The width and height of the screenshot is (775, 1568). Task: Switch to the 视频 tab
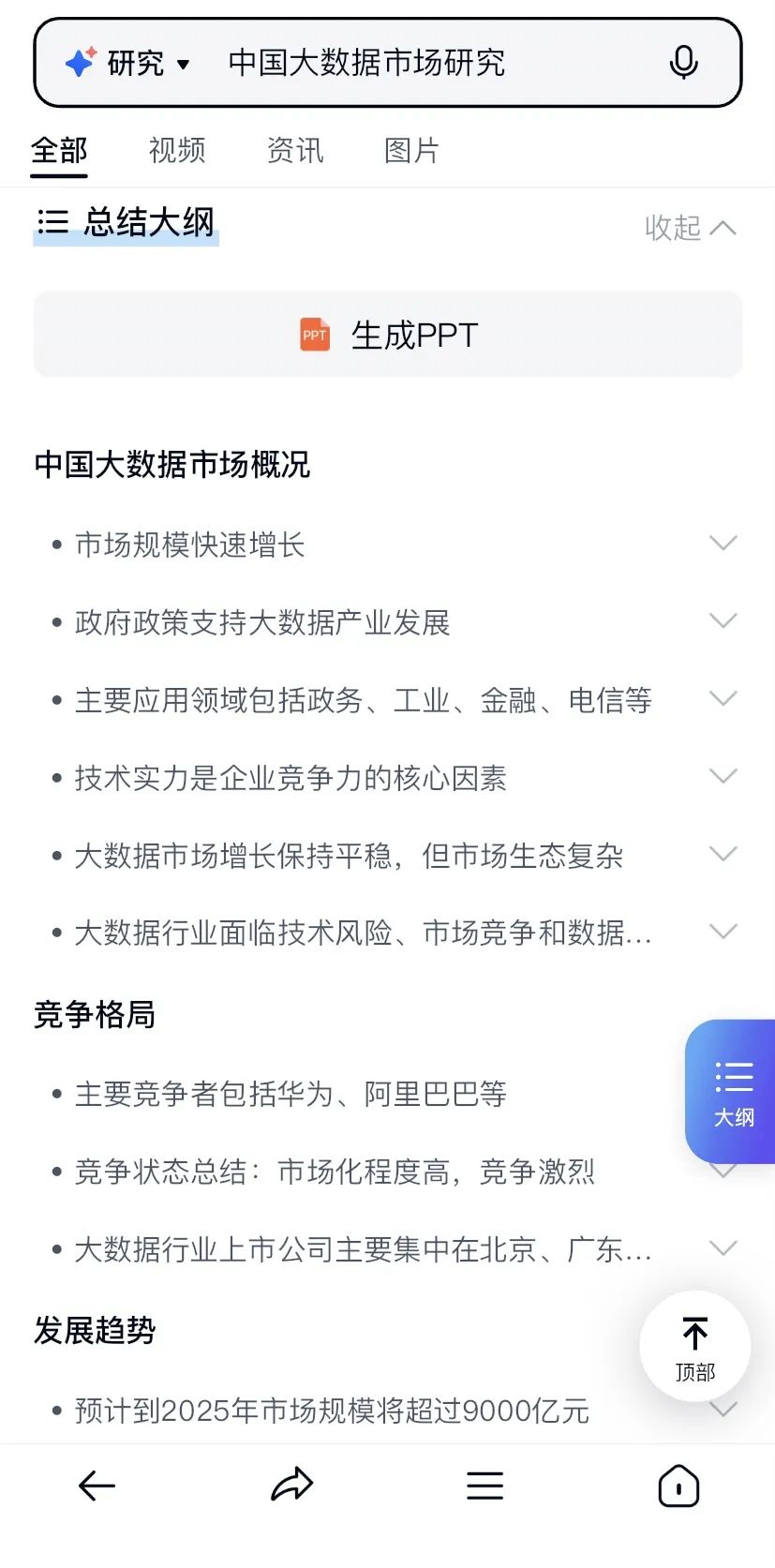(x=176, y=150)
